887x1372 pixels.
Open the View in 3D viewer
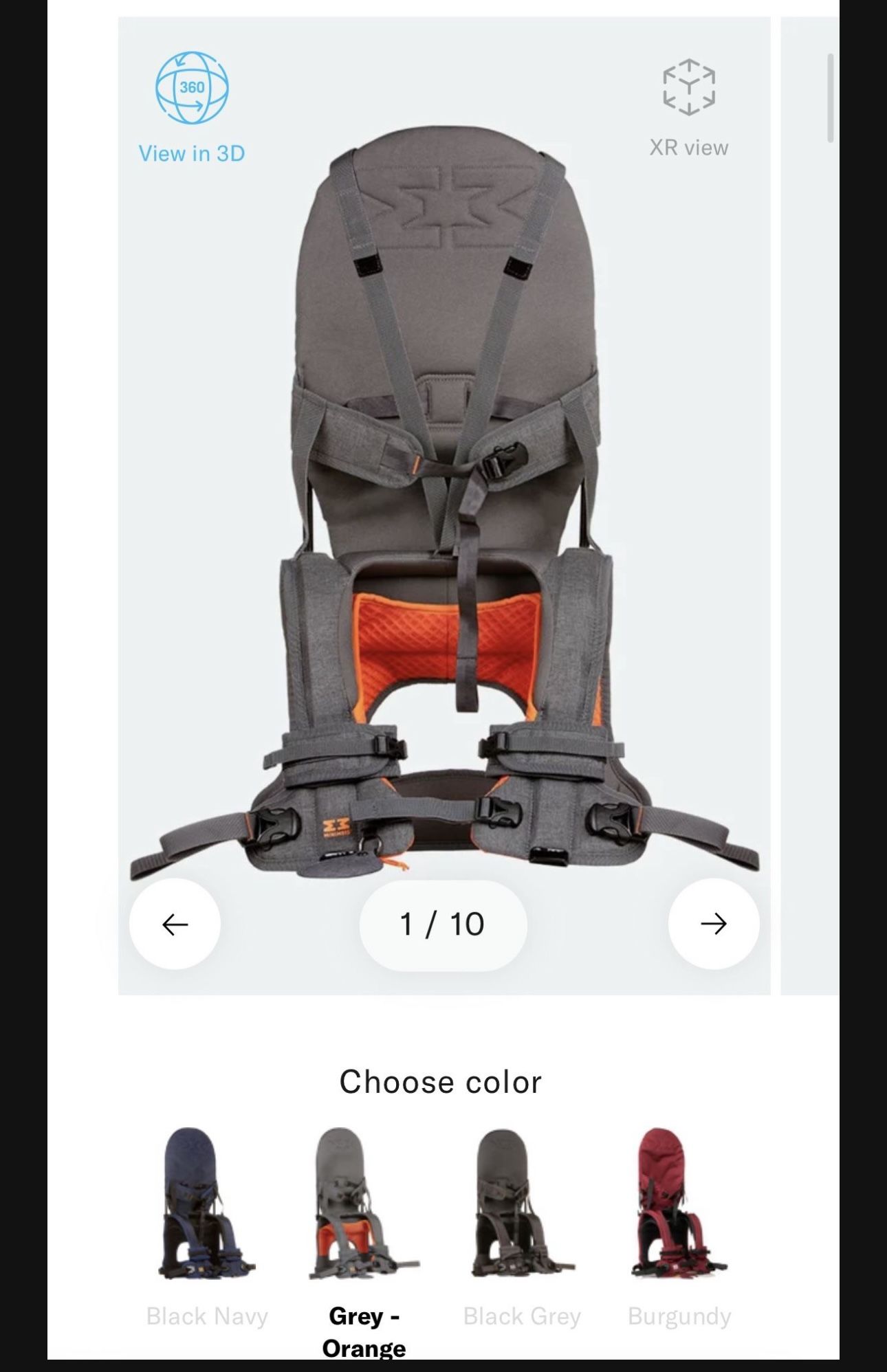(192, 108)
